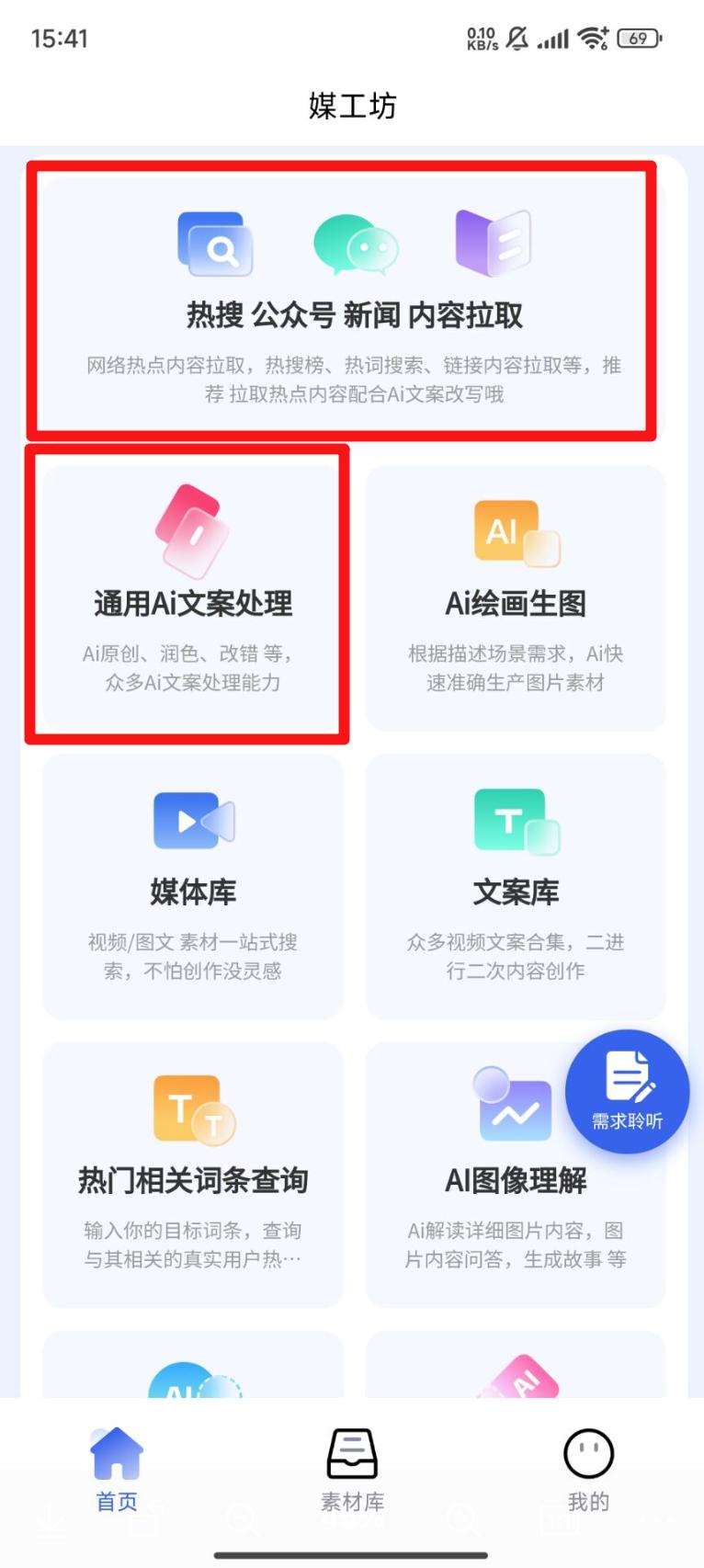The width and height of the screenshot is (704, 1568).
Task: Open 文案库 card
Action: pyautogui.click(x=515, y=887)
